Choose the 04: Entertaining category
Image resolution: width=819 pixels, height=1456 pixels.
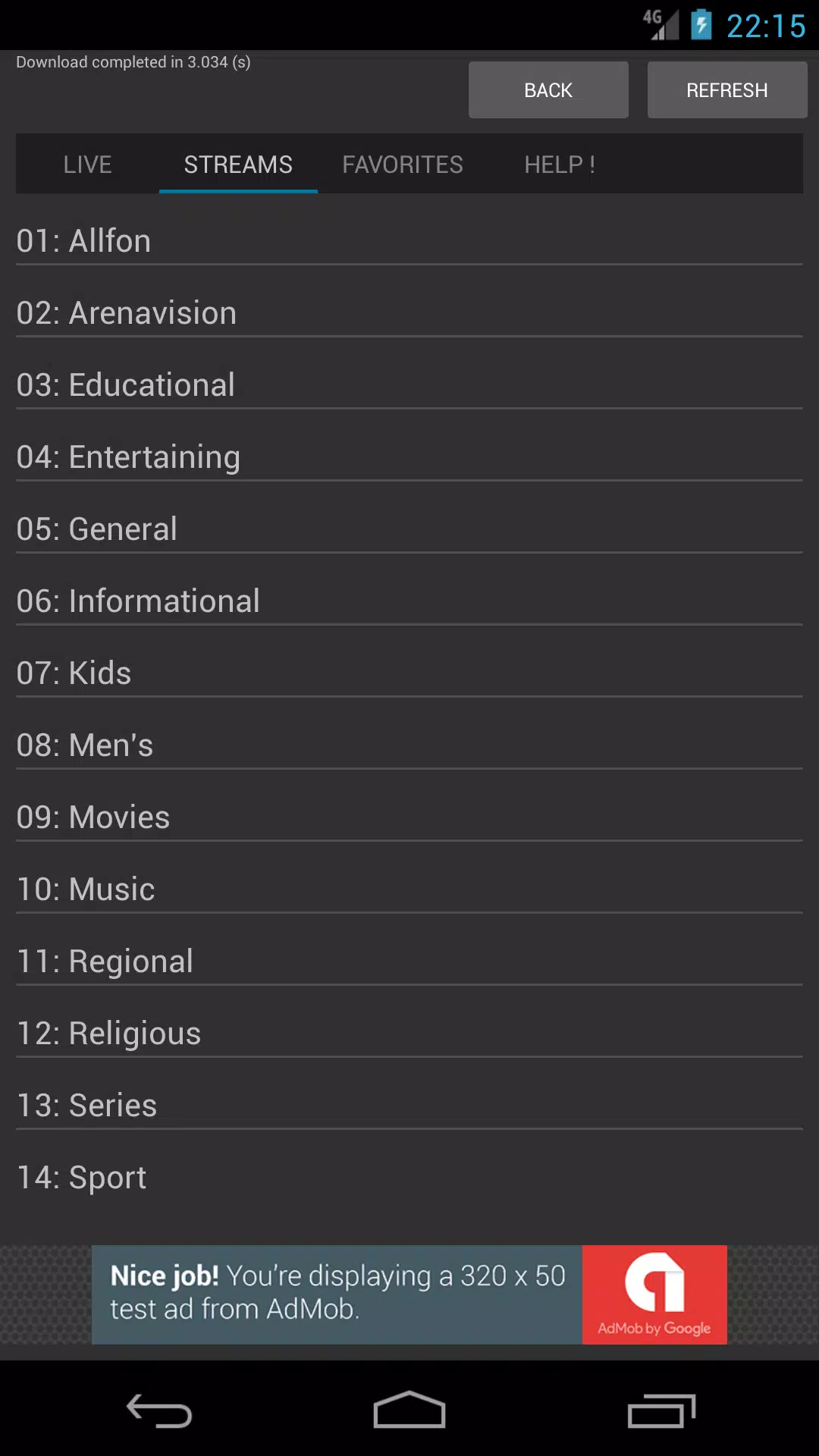[x=409, y=457]
